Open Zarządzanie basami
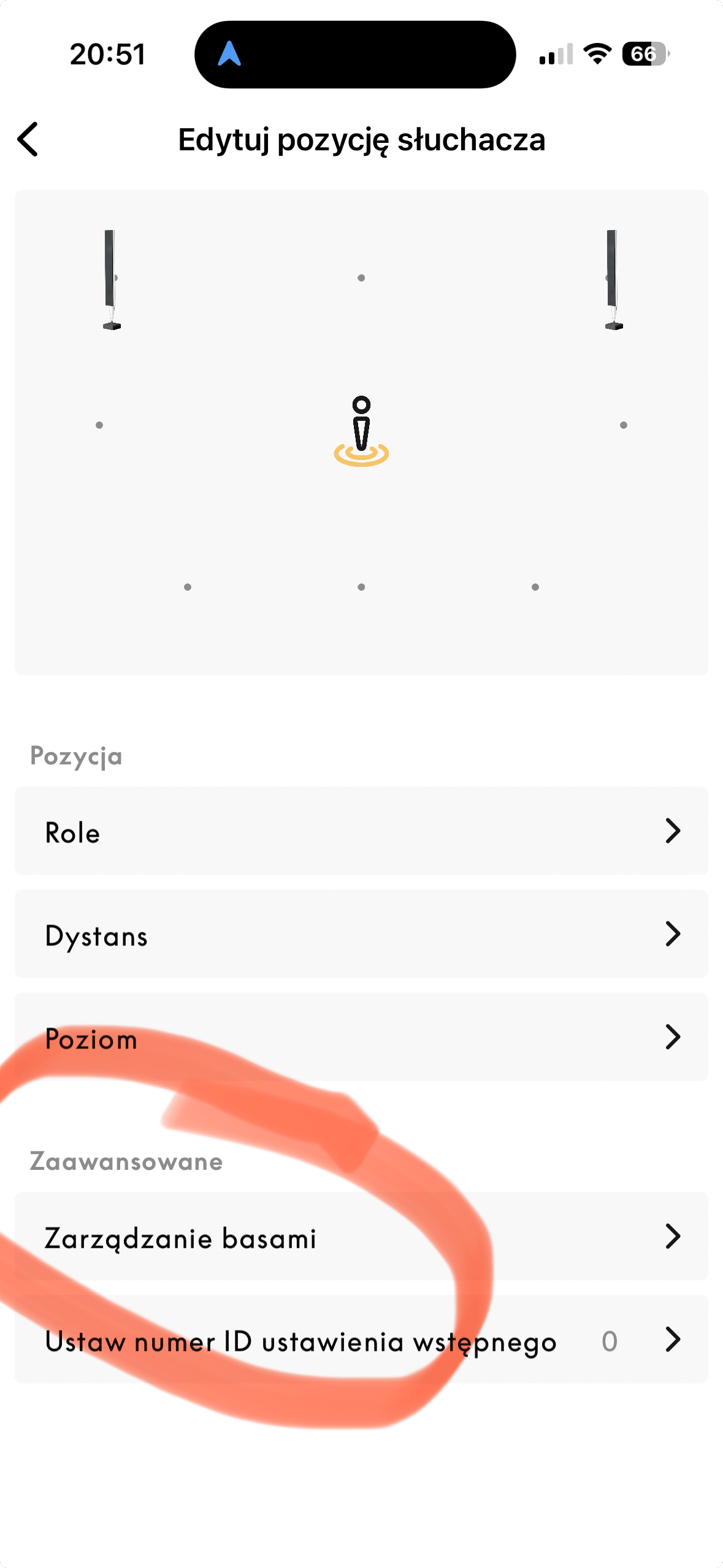 [x=361, y=1237]
